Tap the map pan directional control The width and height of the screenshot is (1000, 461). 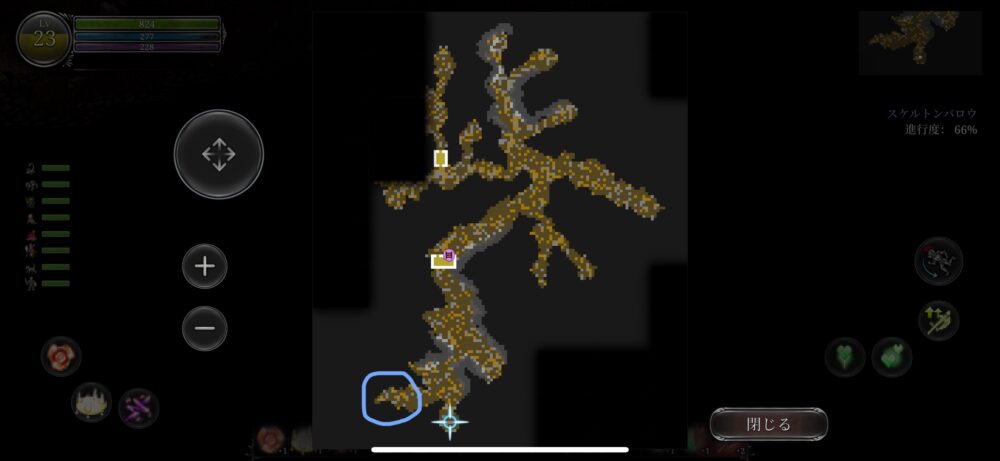click(x=218, y=154)
